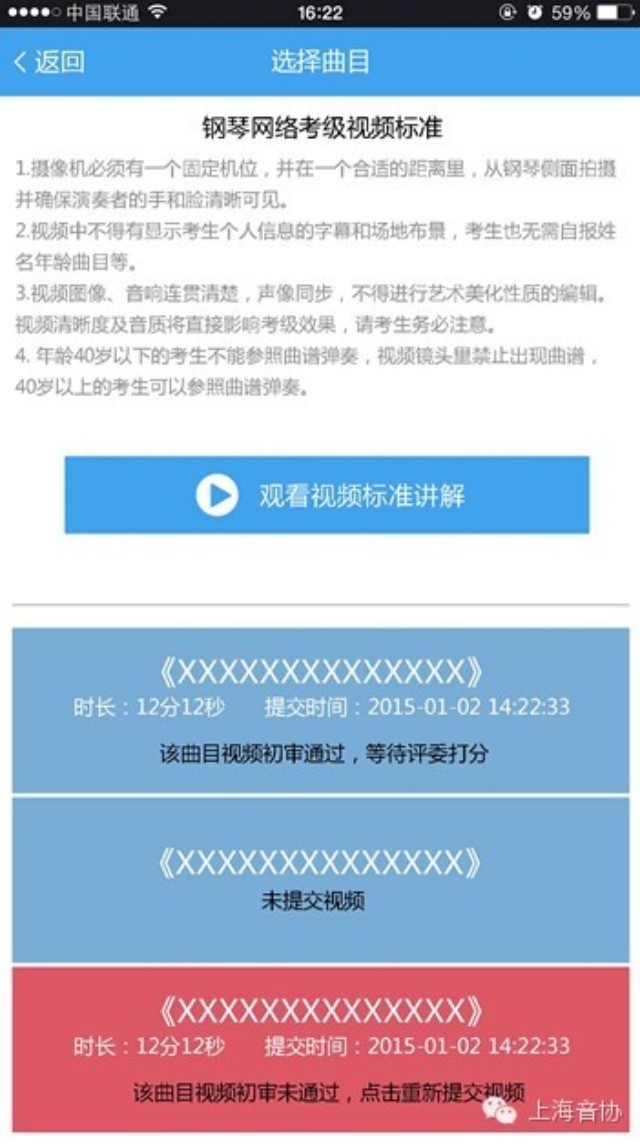Tap the red card to resubmit video
This screenshot has height=1145, width=640.
pos(321,1049)
